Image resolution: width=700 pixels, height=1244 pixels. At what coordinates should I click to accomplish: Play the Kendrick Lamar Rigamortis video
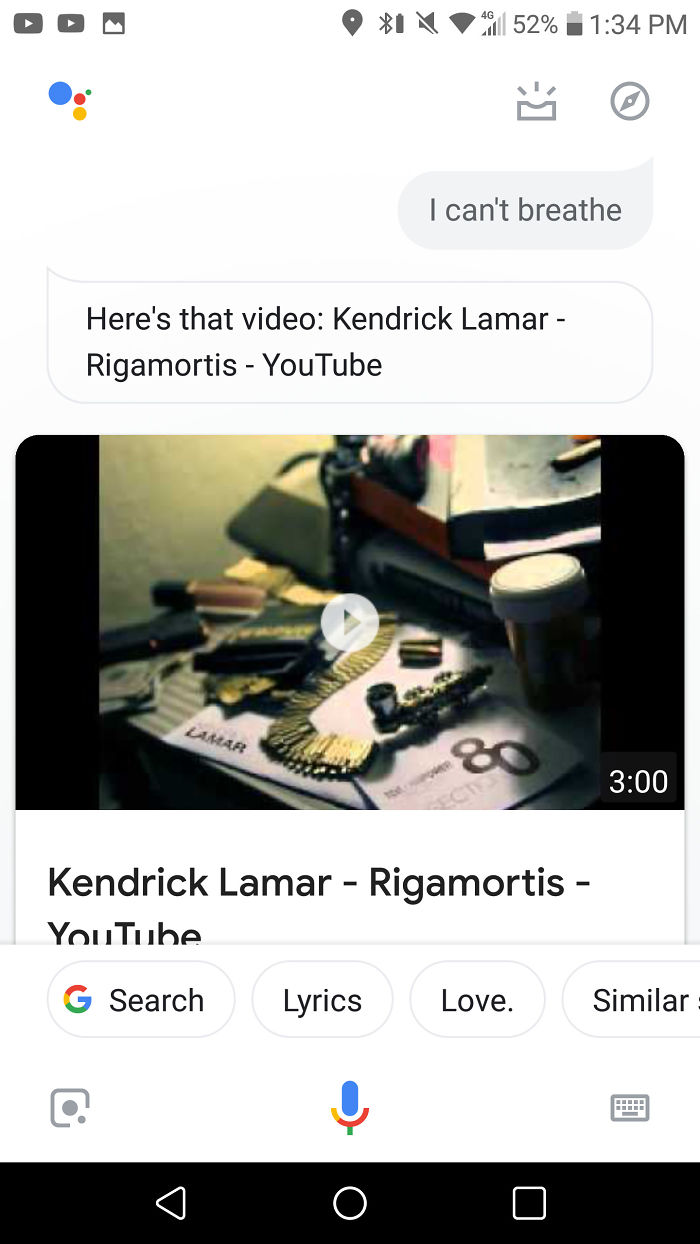[349, 622]
